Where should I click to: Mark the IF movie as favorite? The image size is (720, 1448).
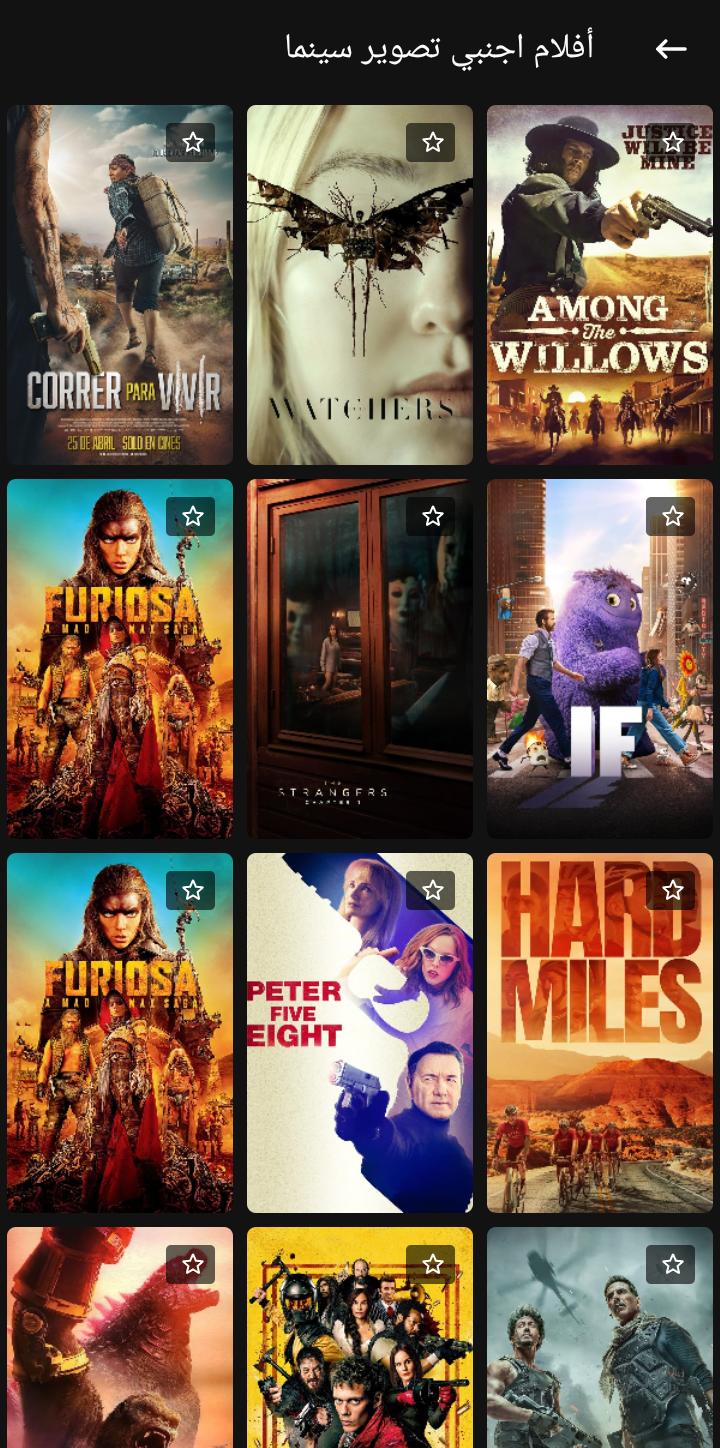click(x=671, y=517)
